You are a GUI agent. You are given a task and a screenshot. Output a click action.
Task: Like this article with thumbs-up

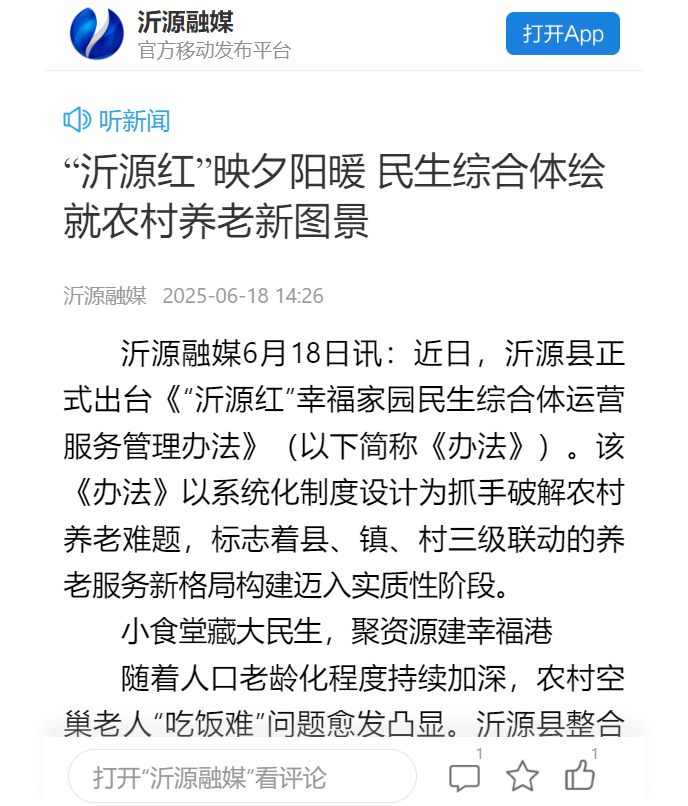point(580,776)
